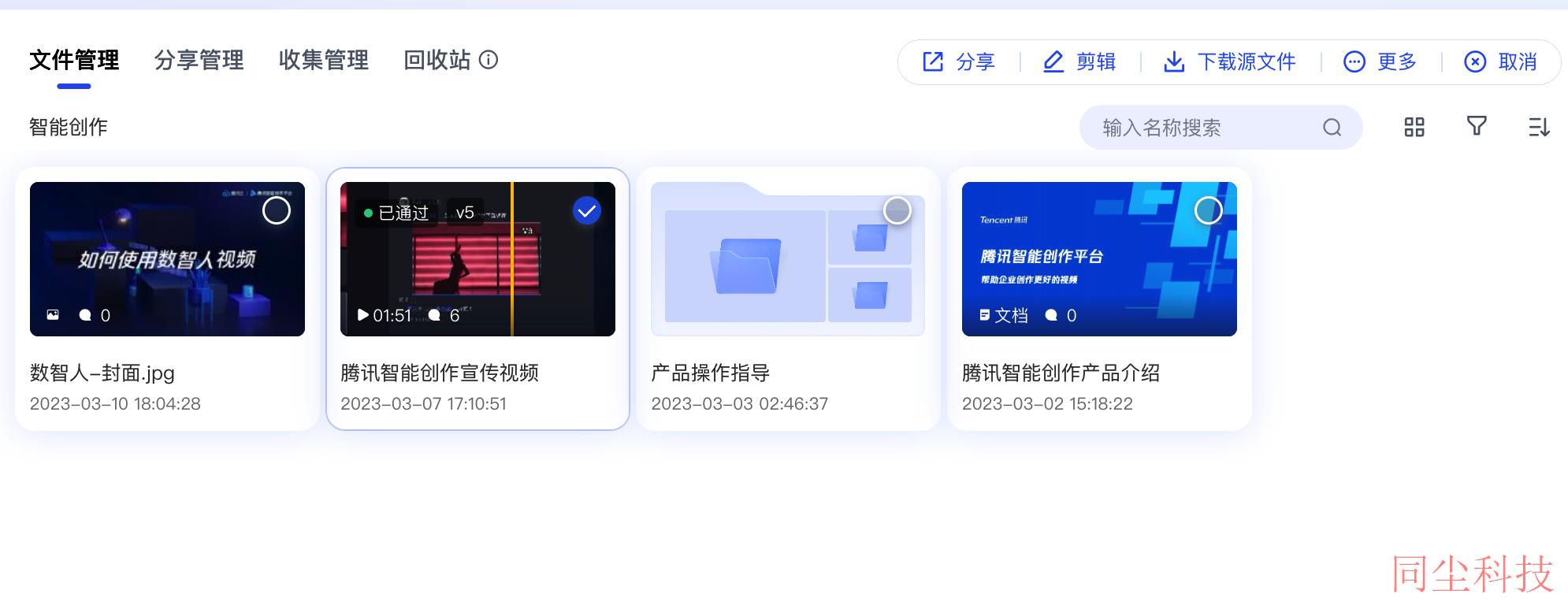Open the filter options
Image resolution: width=1568 pixels, height=605 pixels.
coord(1477,126)
